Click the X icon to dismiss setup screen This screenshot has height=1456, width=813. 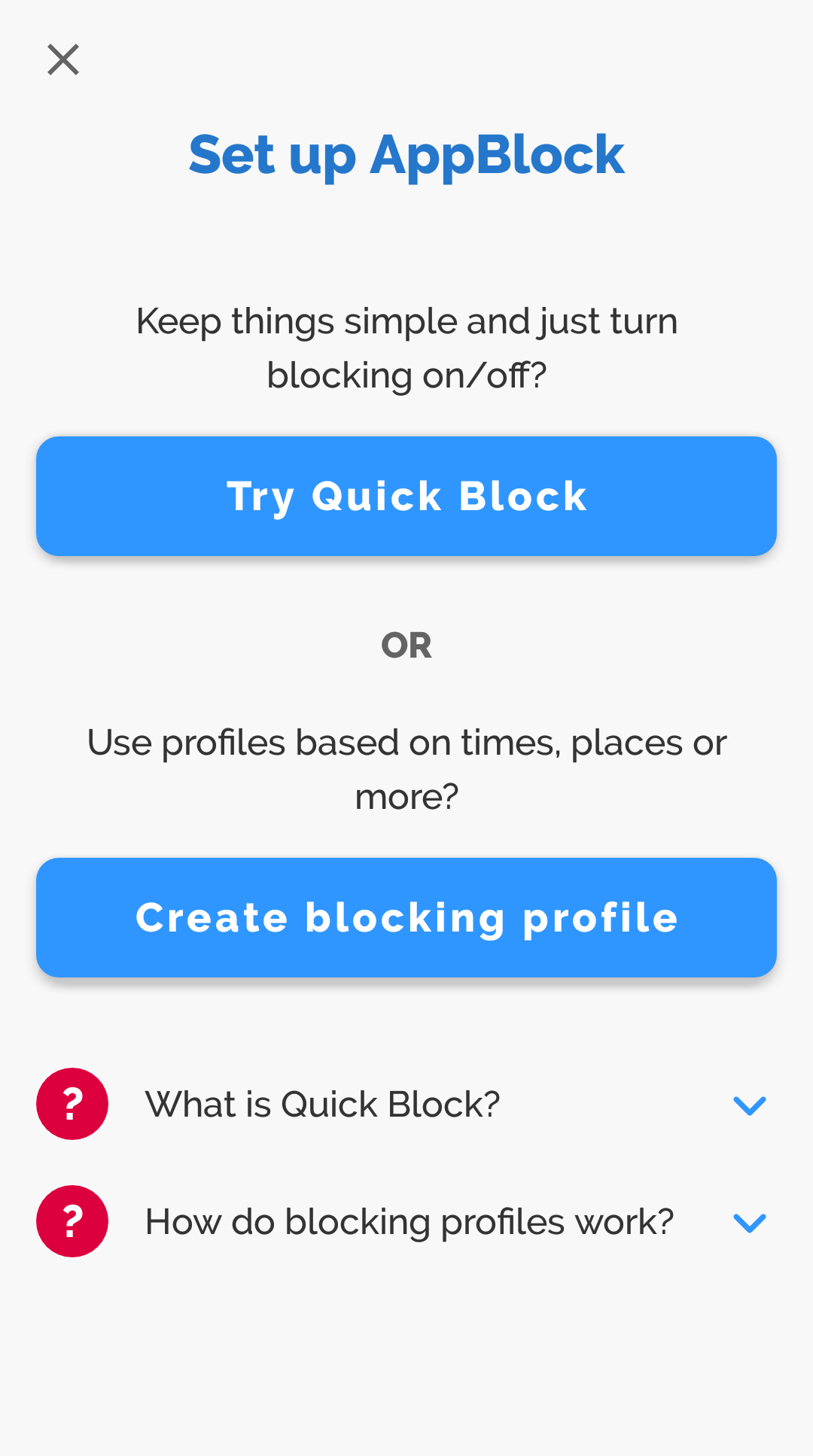tap(62, 59)
